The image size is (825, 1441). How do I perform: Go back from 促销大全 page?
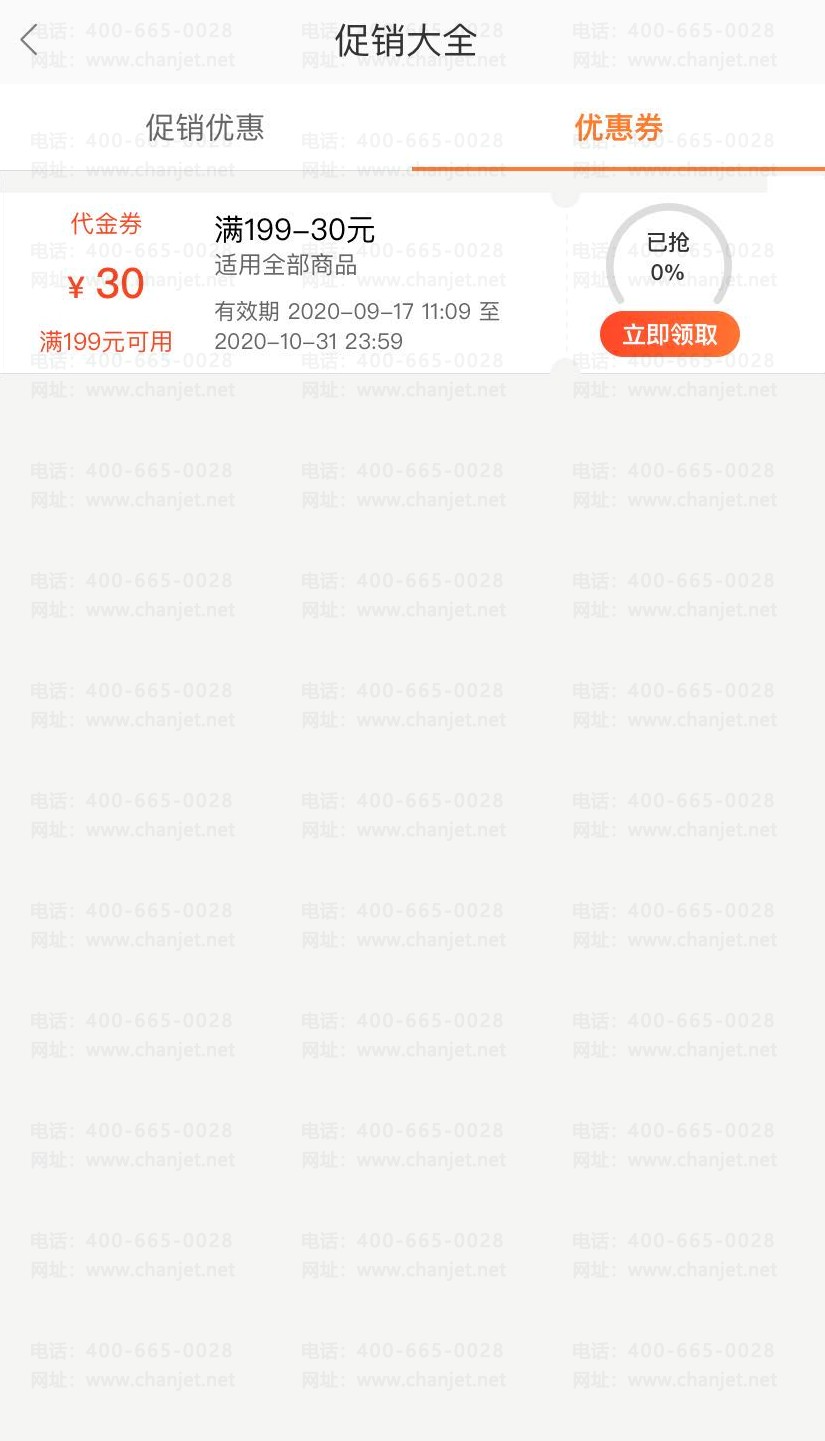tap(29, 41)
